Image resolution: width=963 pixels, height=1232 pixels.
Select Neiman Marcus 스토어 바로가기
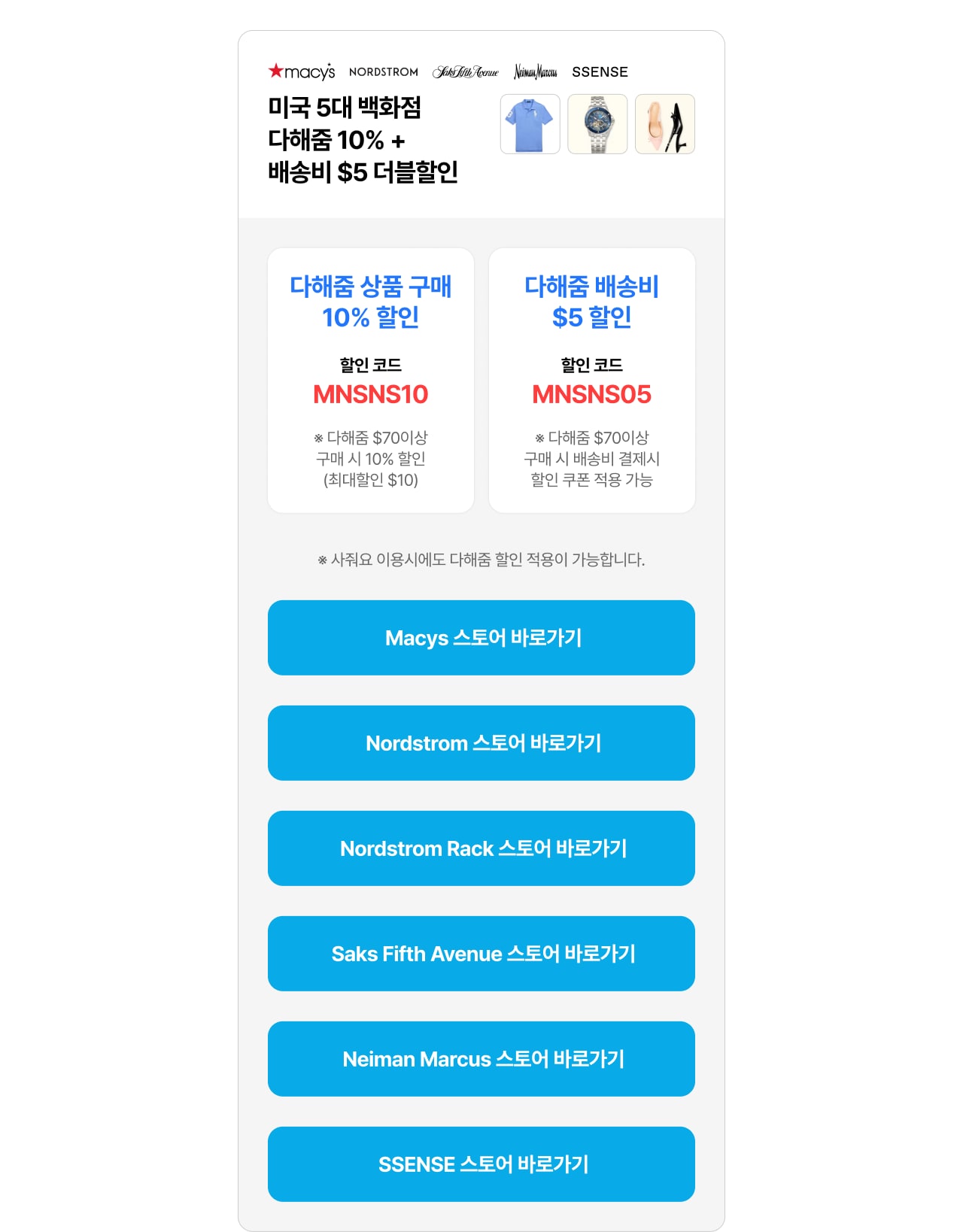tap(481, 1059)
